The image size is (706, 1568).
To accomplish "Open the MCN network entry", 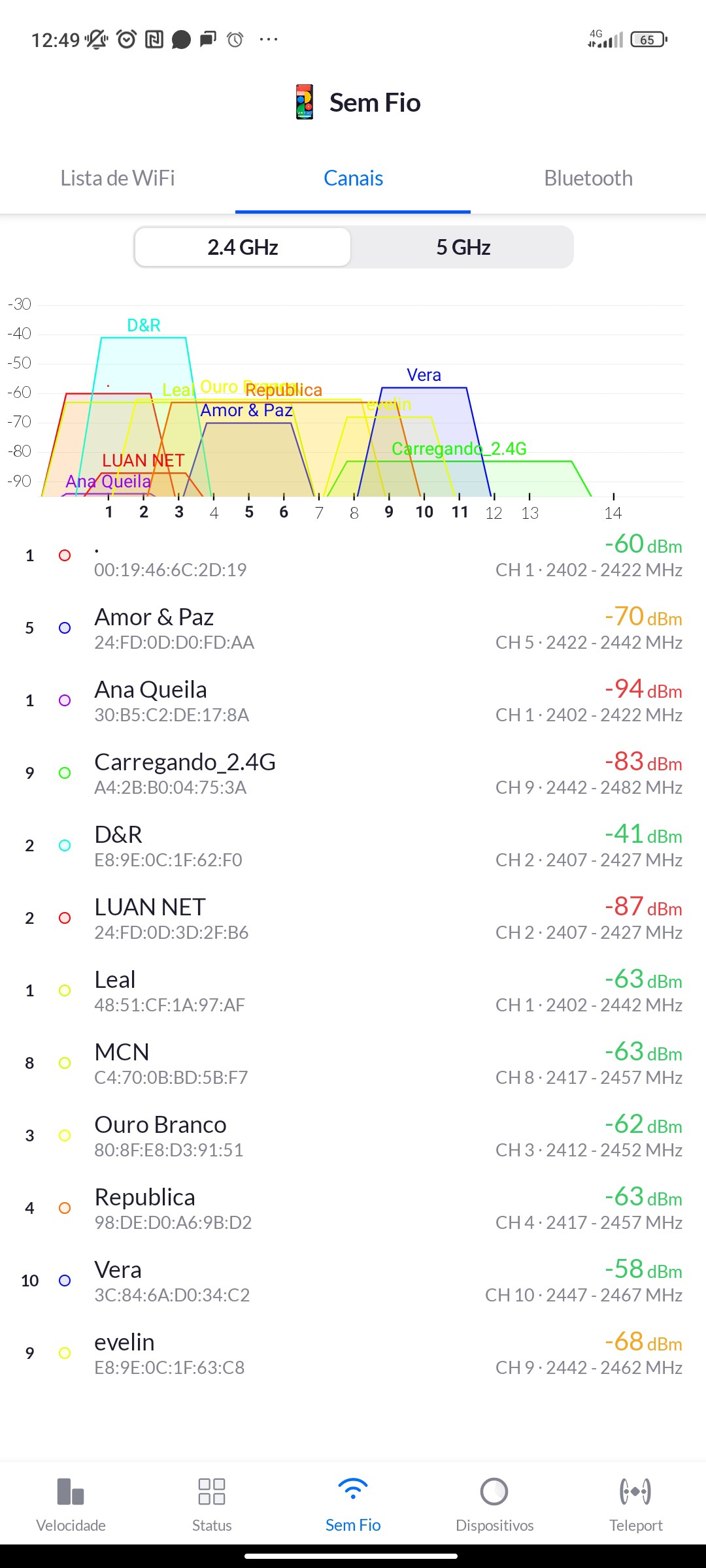I will pos(353,1064).
